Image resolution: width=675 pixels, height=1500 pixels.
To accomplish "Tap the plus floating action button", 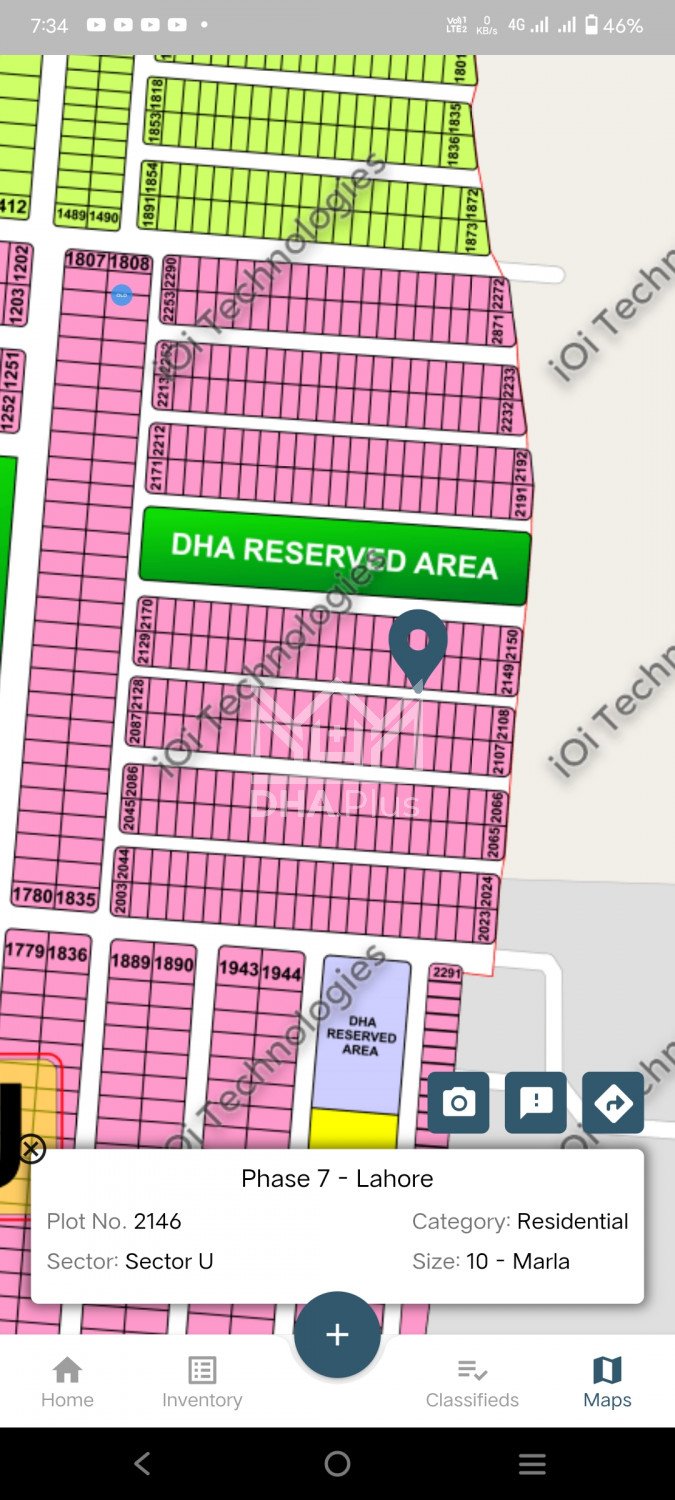I will tap(337, 1335).
